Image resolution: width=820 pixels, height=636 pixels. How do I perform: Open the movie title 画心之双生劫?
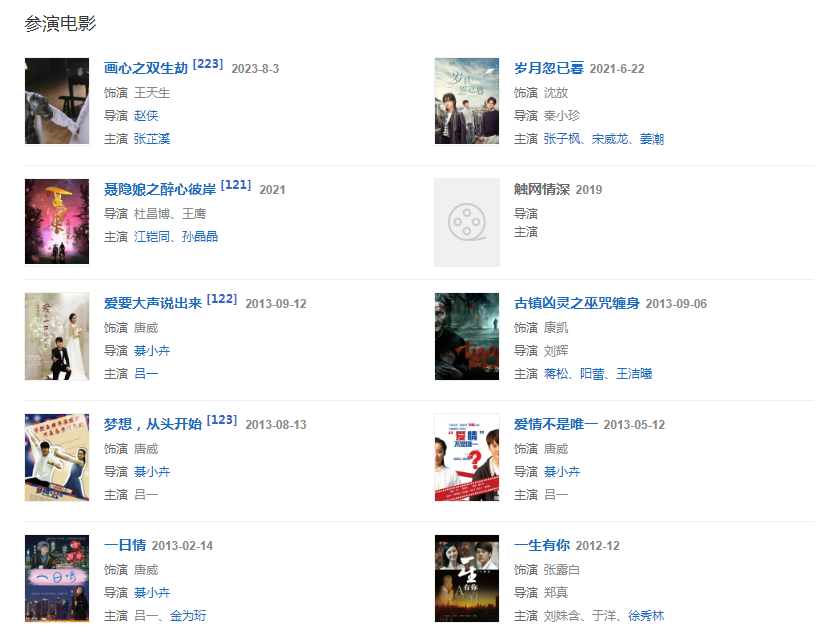pyautogui.click(x=146, y=69)
